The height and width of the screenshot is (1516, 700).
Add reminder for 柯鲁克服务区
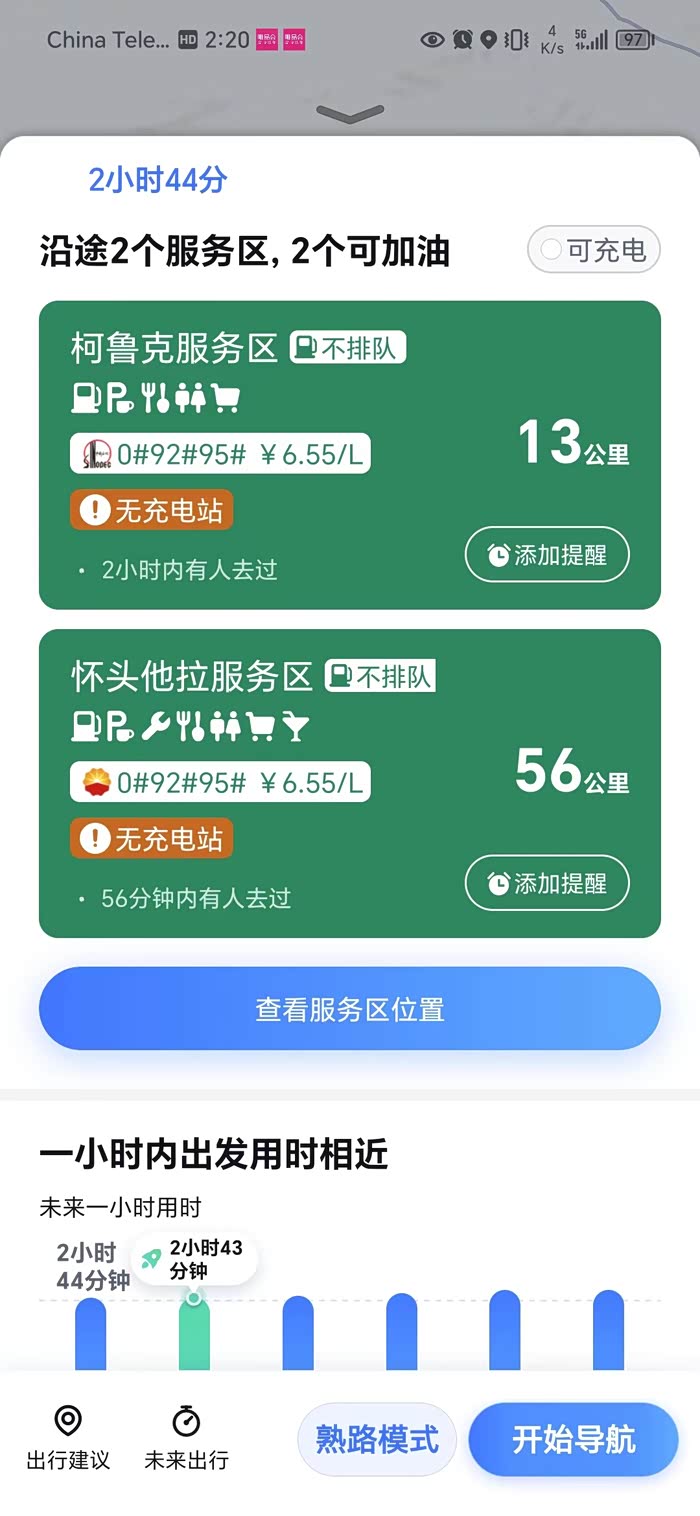click(x=547, y=554)
